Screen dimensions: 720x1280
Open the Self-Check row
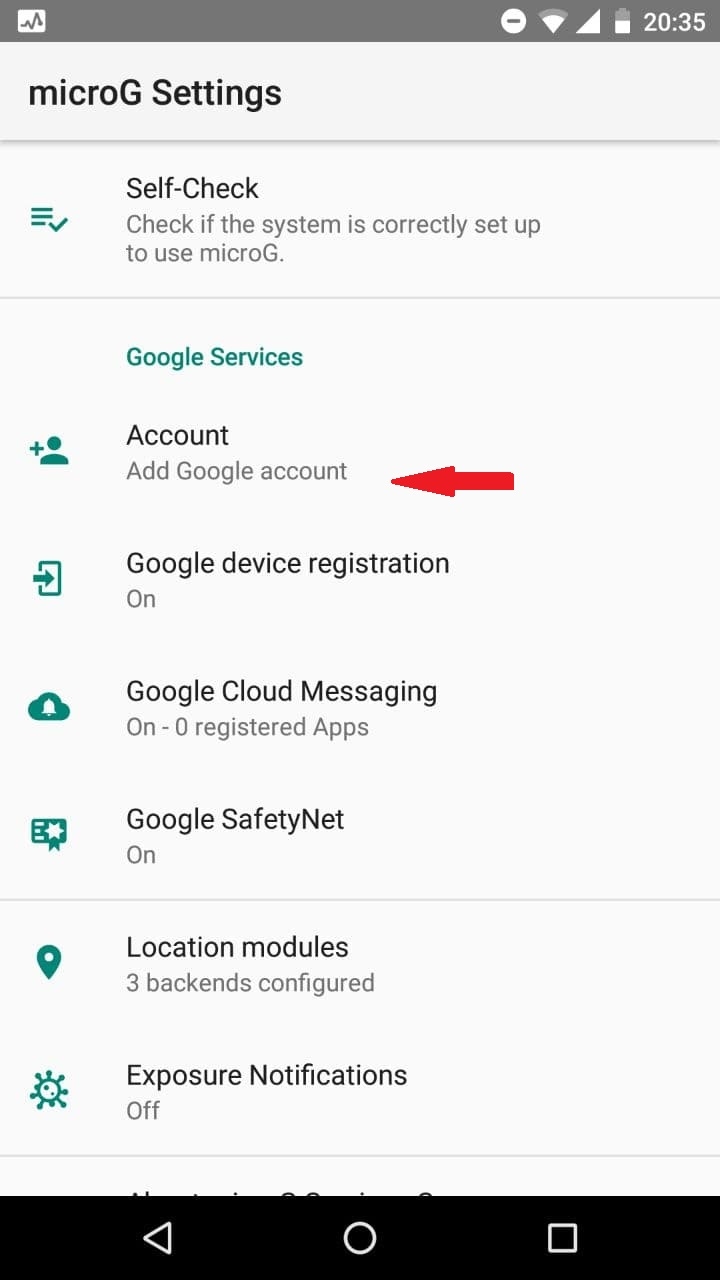pyautogui.click(x=333, y=220)
